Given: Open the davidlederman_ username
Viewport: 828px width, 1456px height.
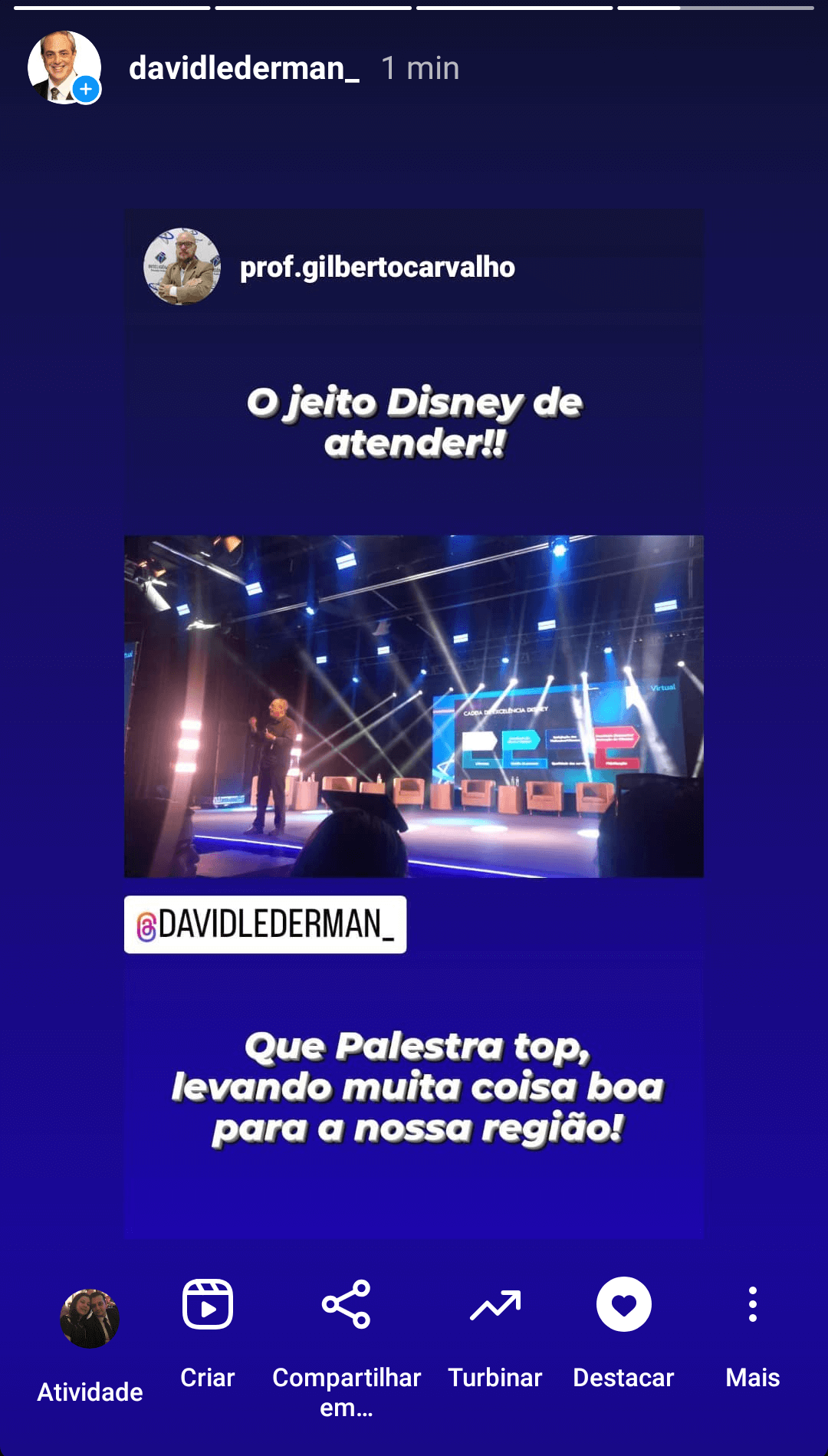Looking at the screenshot, I should pyautogui.click(x=244, y=68).
